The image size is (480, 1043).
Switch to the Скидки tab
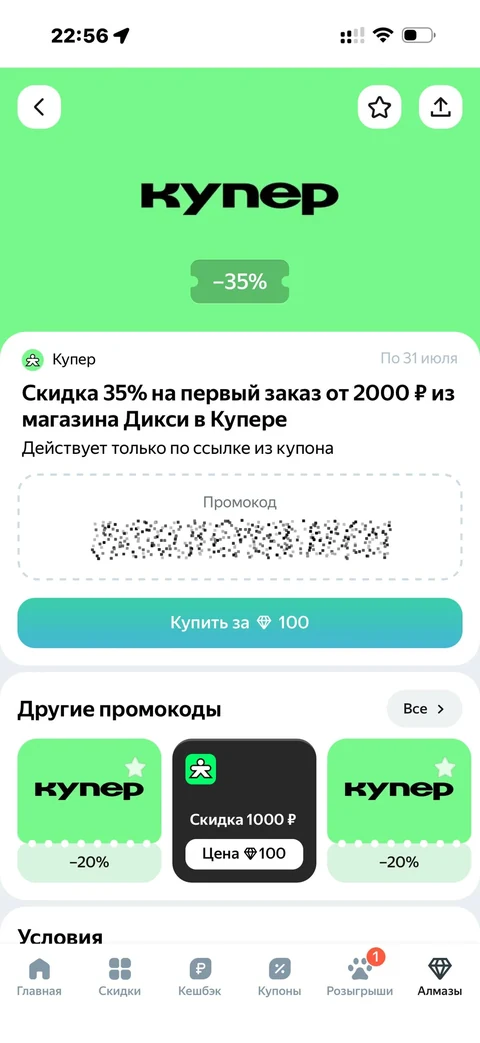point(120,976)
